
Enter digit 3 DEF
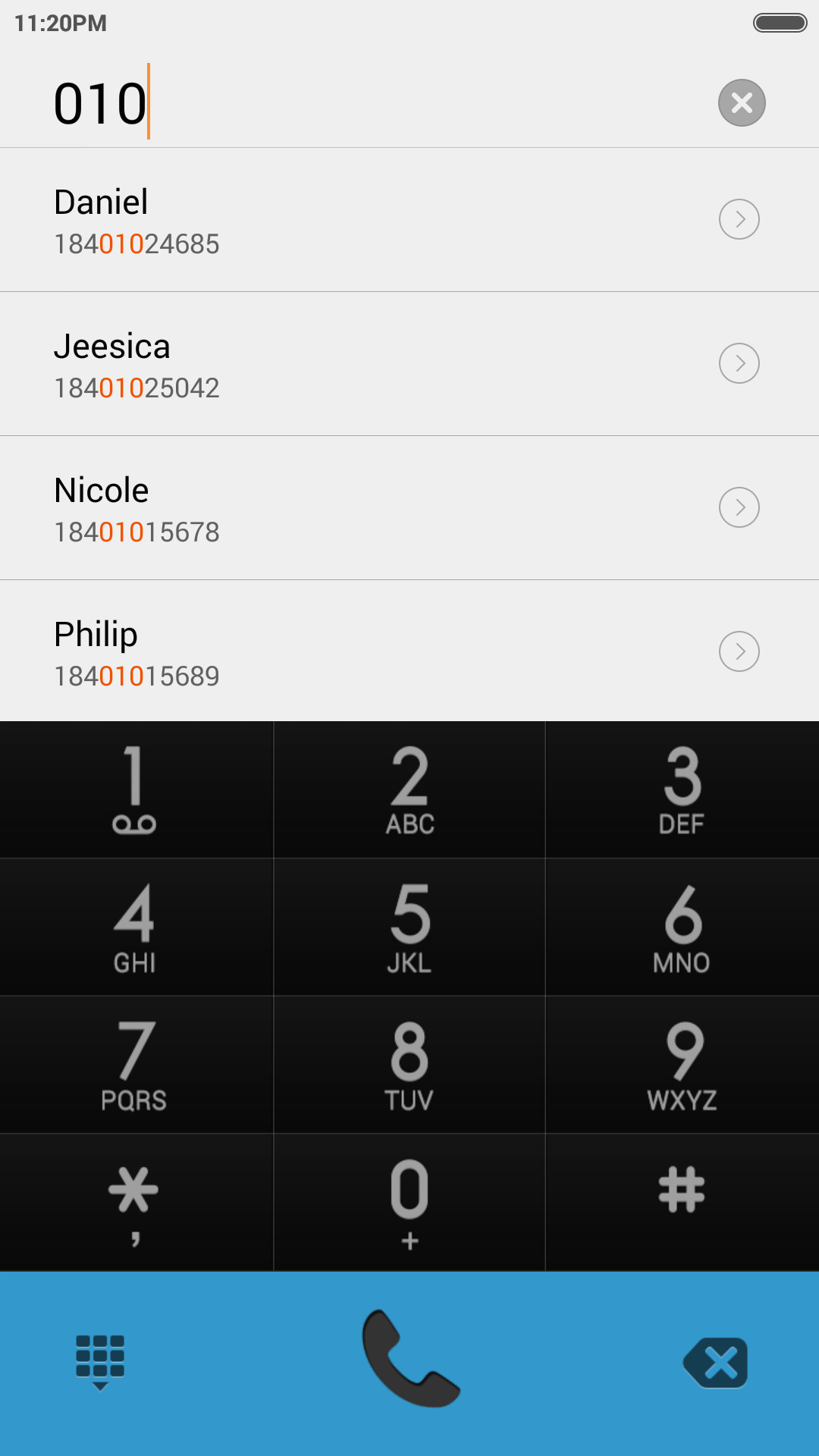(x=682, y=789)
